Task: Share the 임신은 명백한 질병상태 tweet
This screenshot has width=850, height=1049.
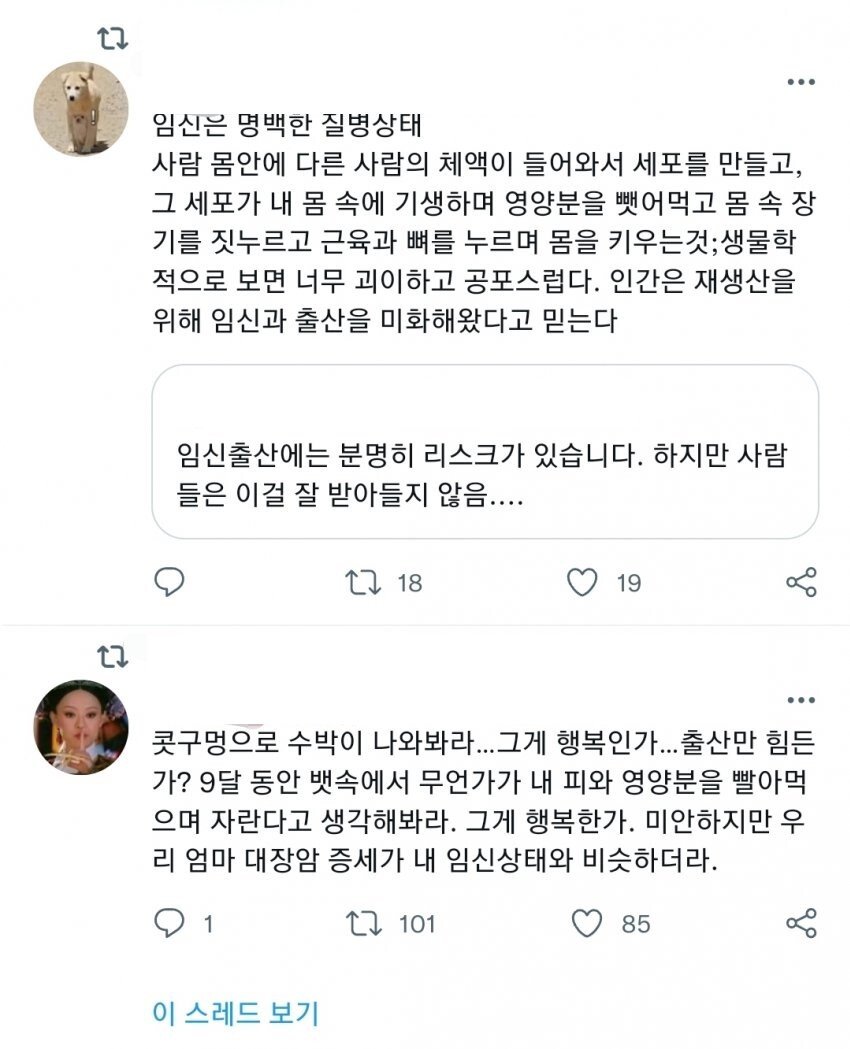Action: (x=801, y=582)
